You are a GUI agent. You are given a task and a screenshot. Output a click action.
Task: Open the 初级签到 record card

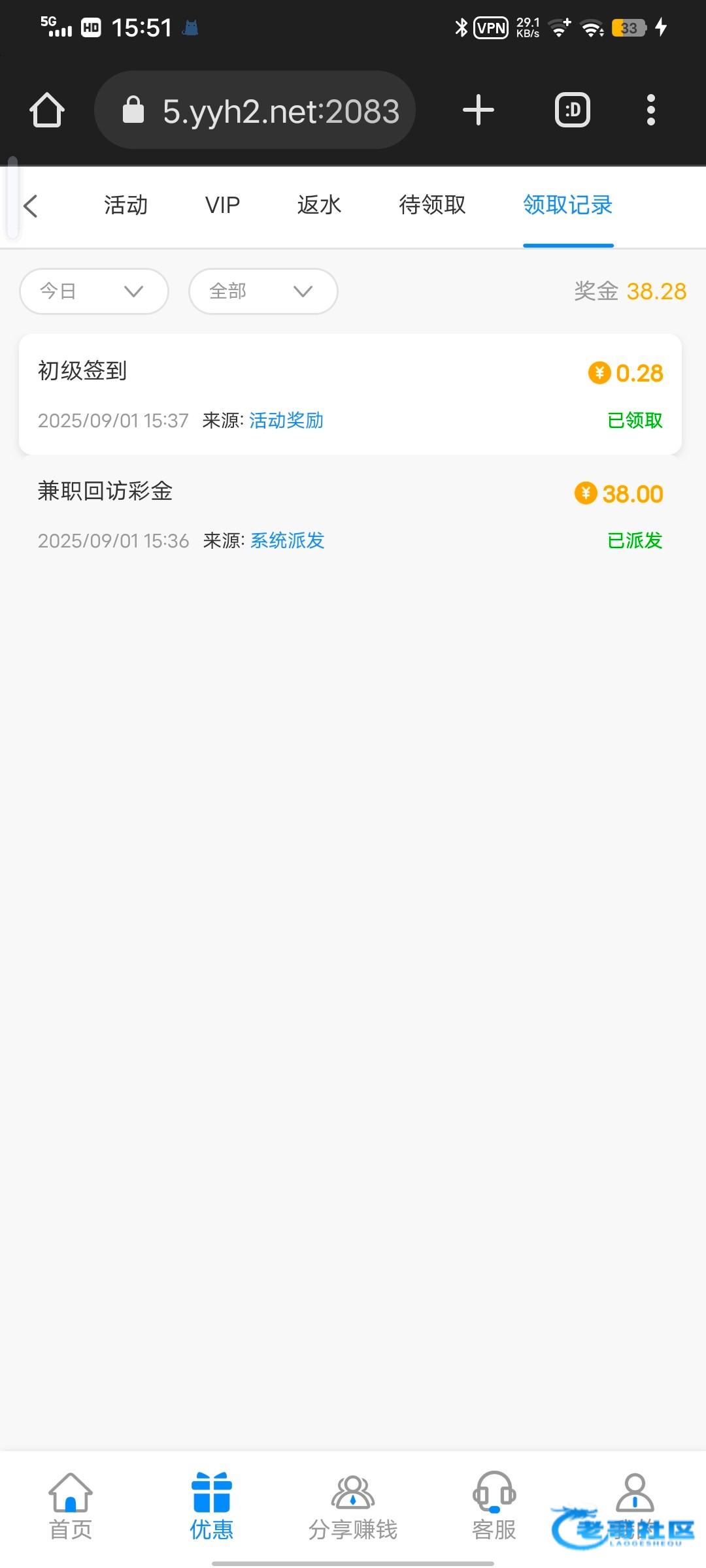[350, 395]
